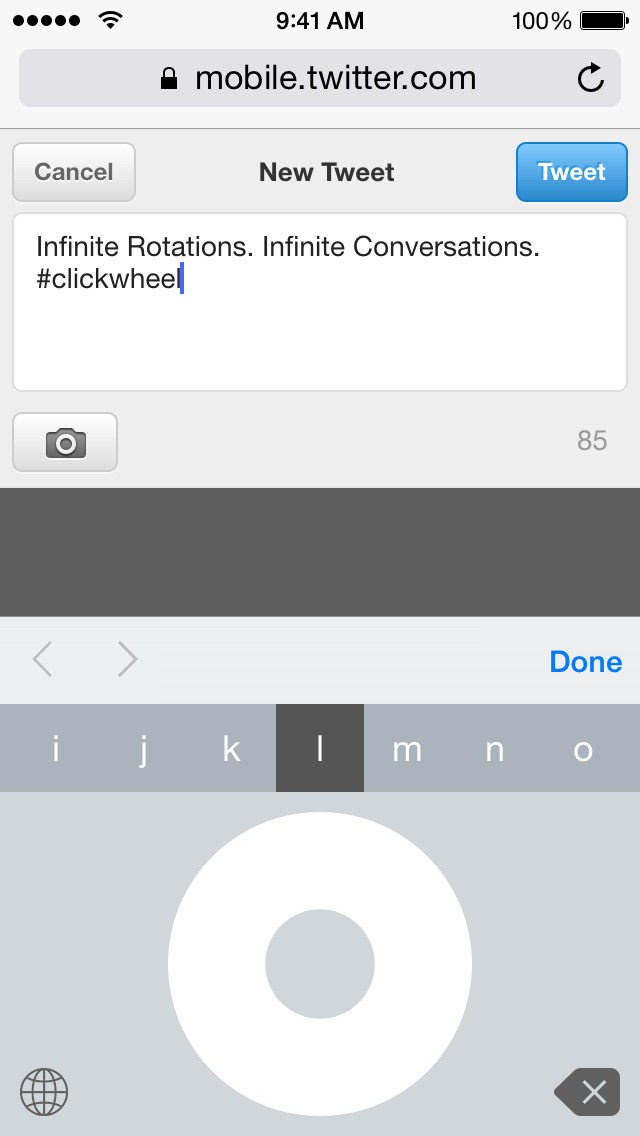The image size is (640, 1136).
Task: Pick letter i on the letter strip
Action: click(x=56, y=749)
